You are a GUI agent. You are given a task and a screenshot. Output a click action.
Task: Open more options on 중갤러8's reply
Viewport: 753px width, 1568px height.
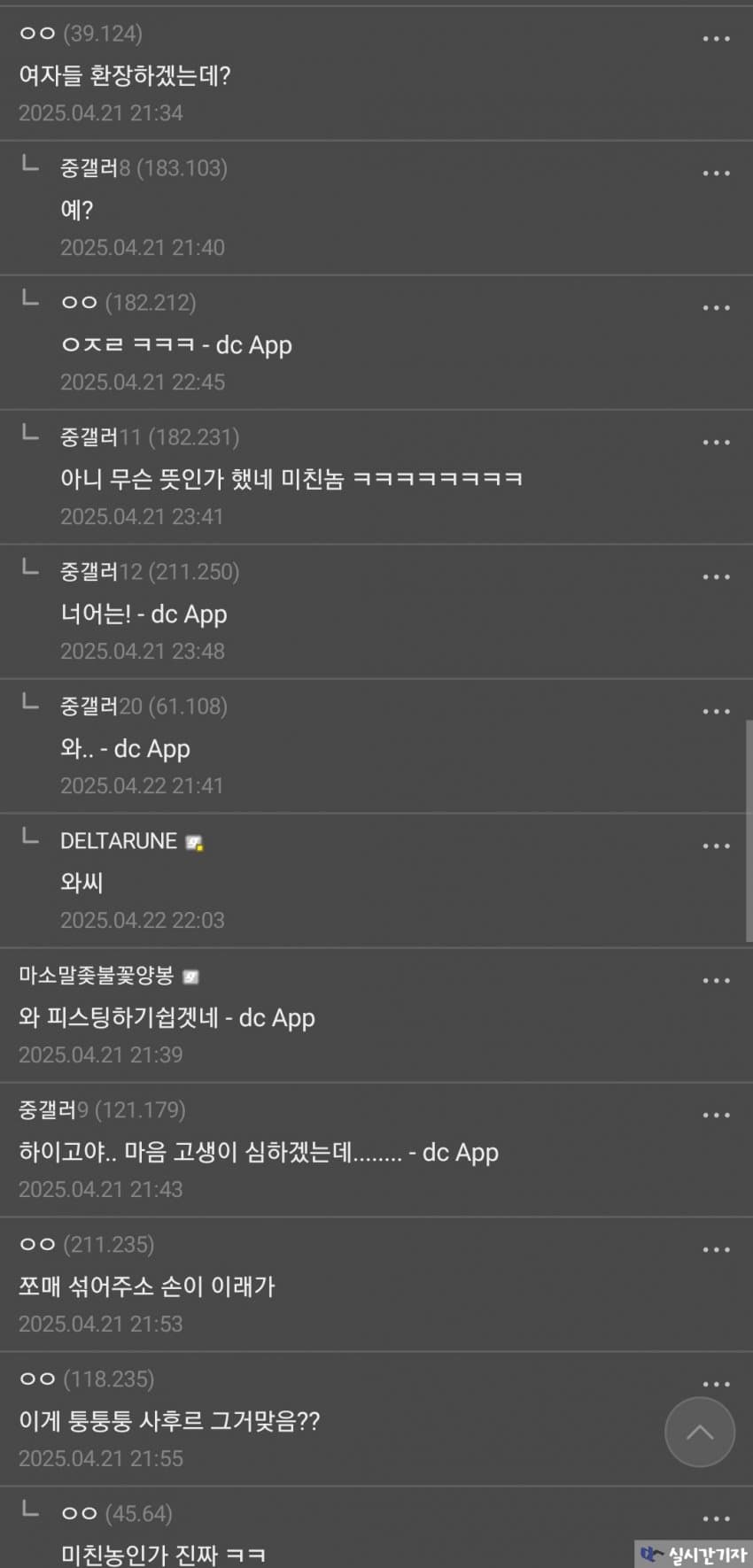(x=716, y=174)
